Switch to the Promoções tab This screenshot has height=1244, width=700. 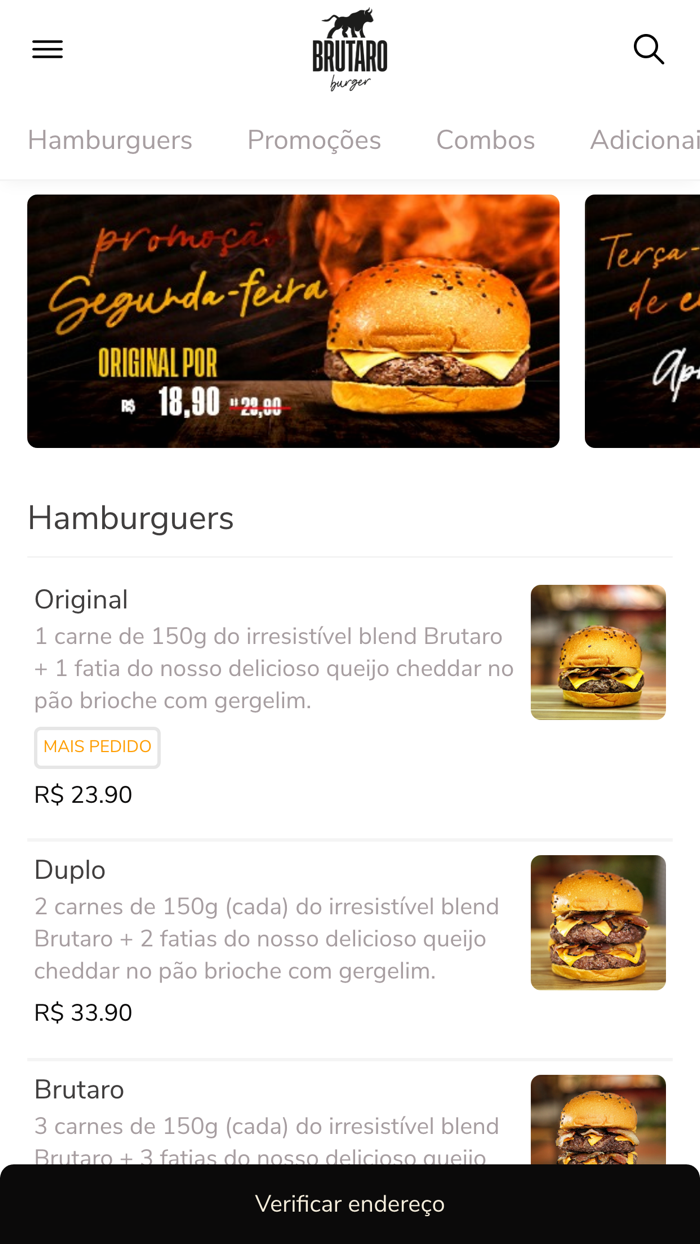(x=314, y=140)
